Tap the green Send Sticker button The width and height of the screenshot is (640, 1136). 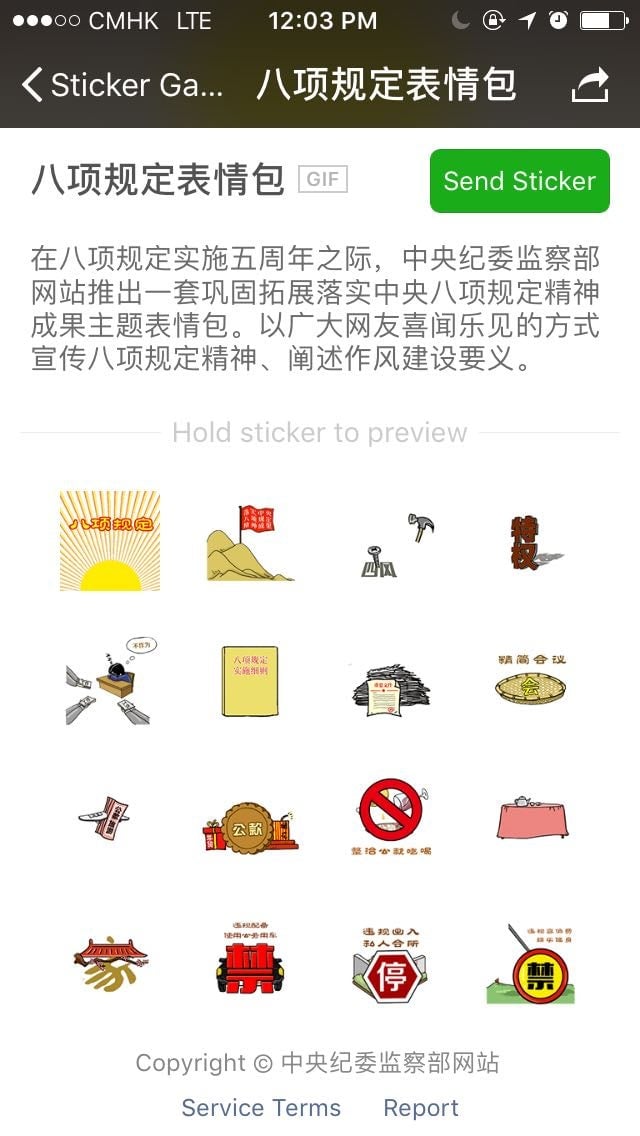519,181
